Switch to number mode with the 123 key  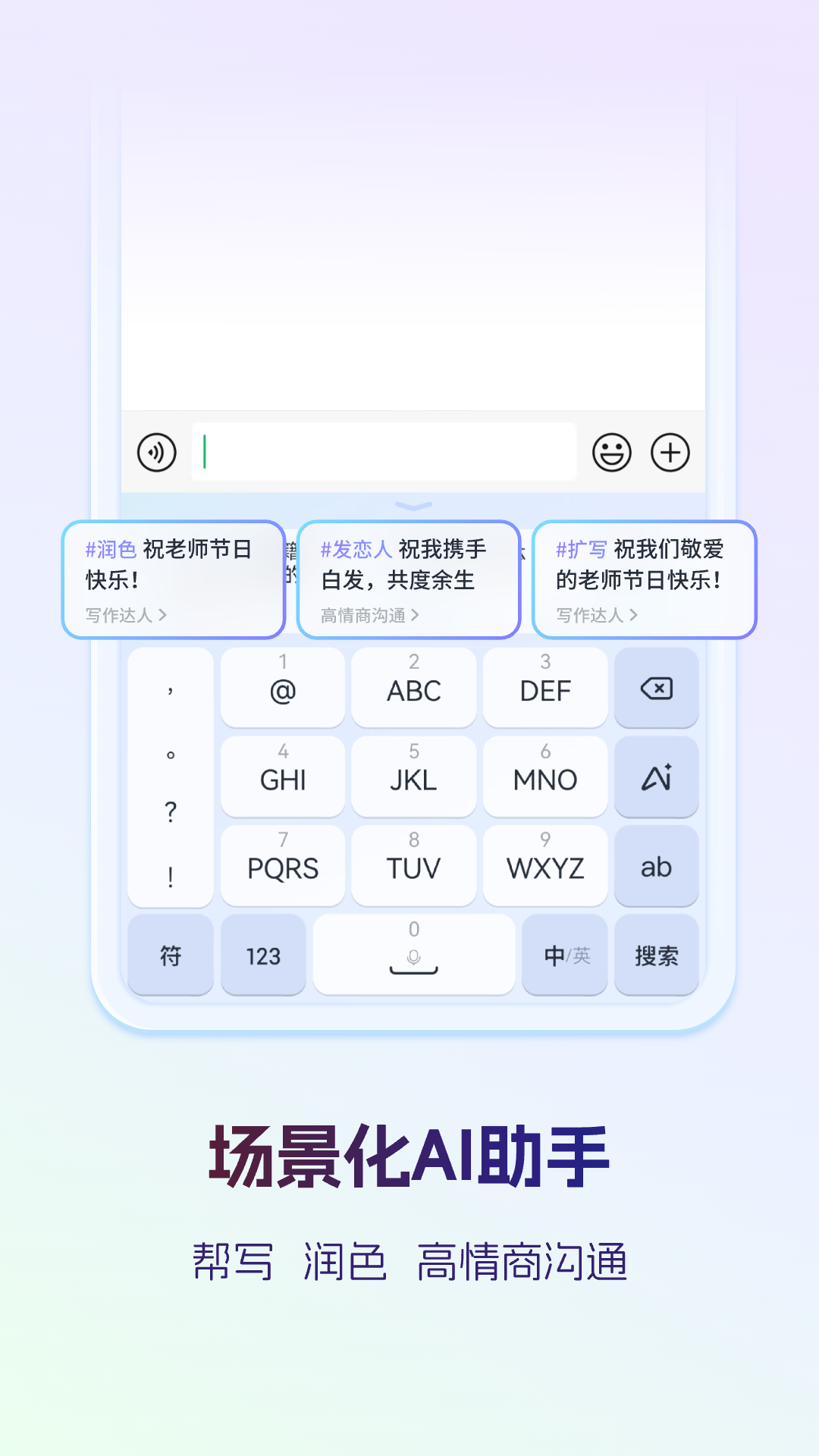tap(263, 955)
